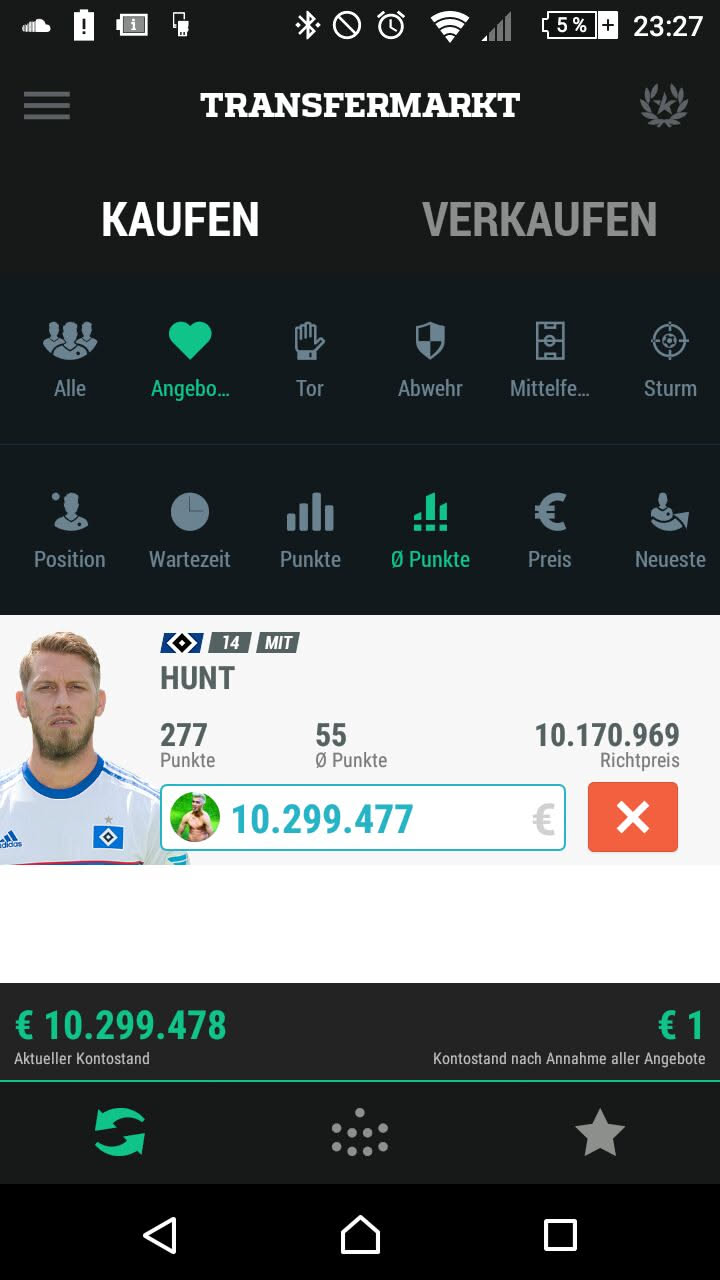Sort by Neueste players
720x1280 pixels.
point(670,531)
